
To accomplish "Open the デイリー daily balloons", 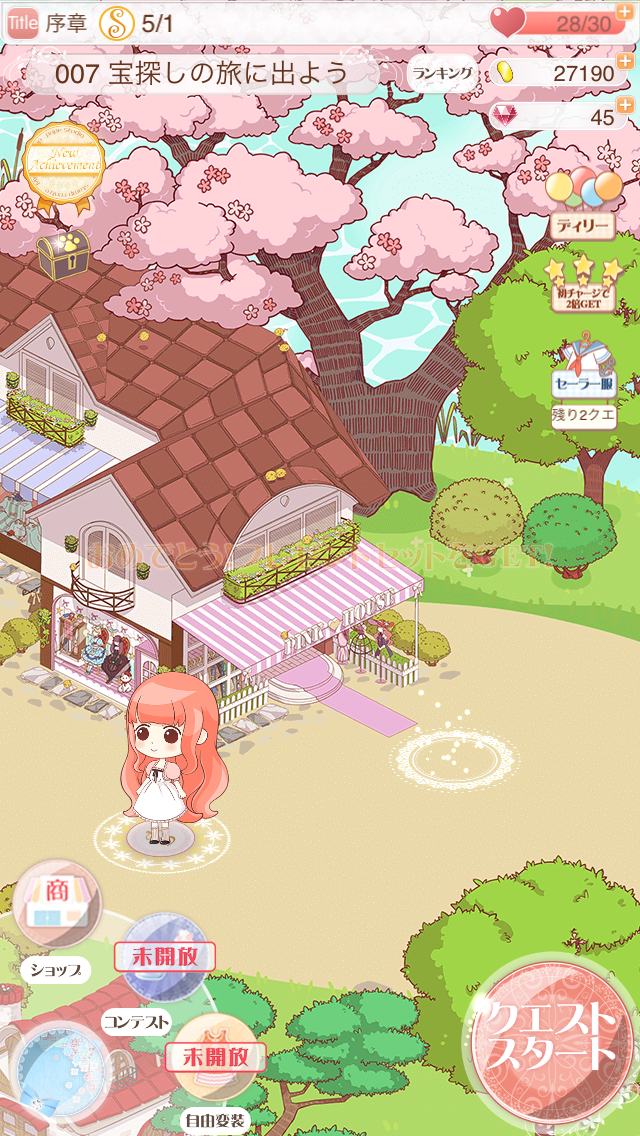I will [x=582, y=205].
